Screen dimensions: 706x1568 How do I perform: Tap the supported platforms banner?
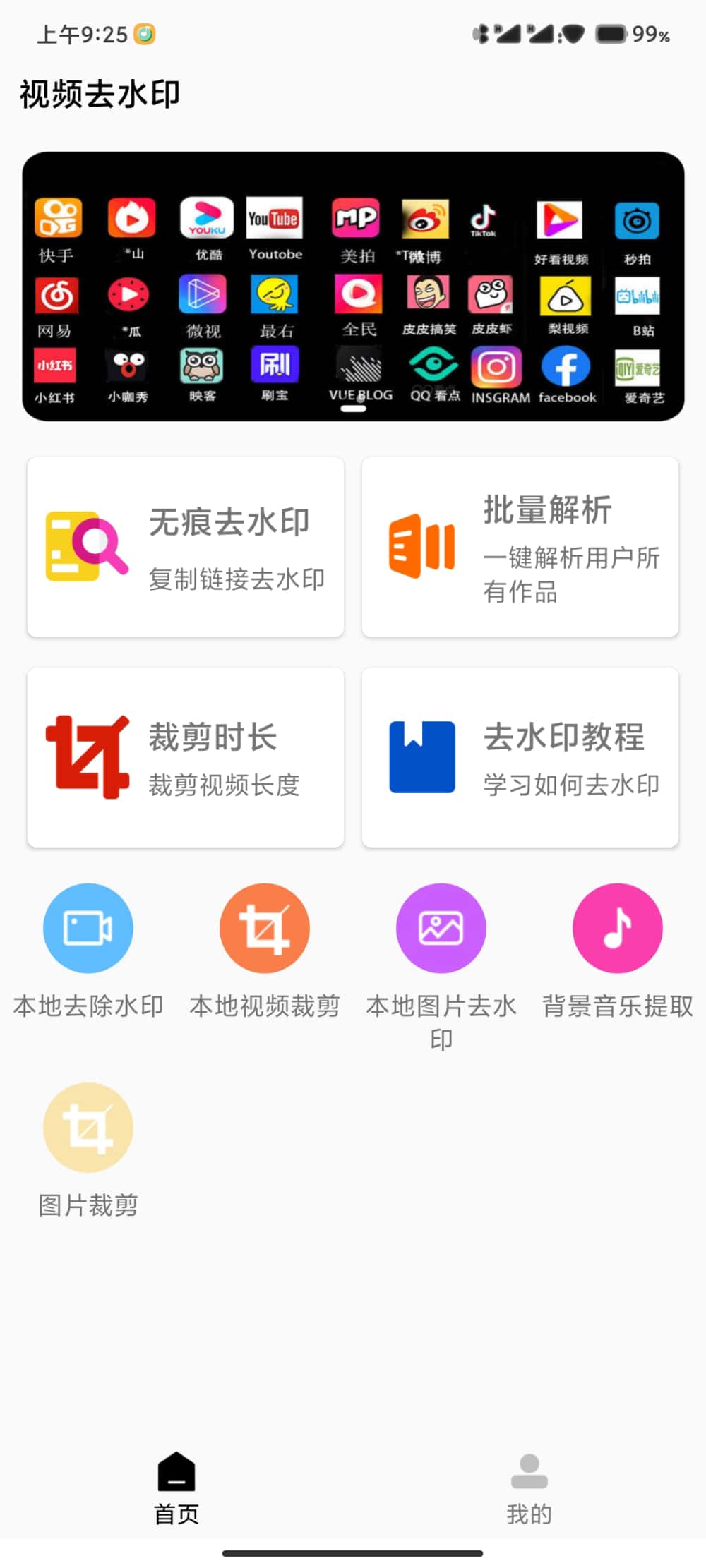coord(353,287)
